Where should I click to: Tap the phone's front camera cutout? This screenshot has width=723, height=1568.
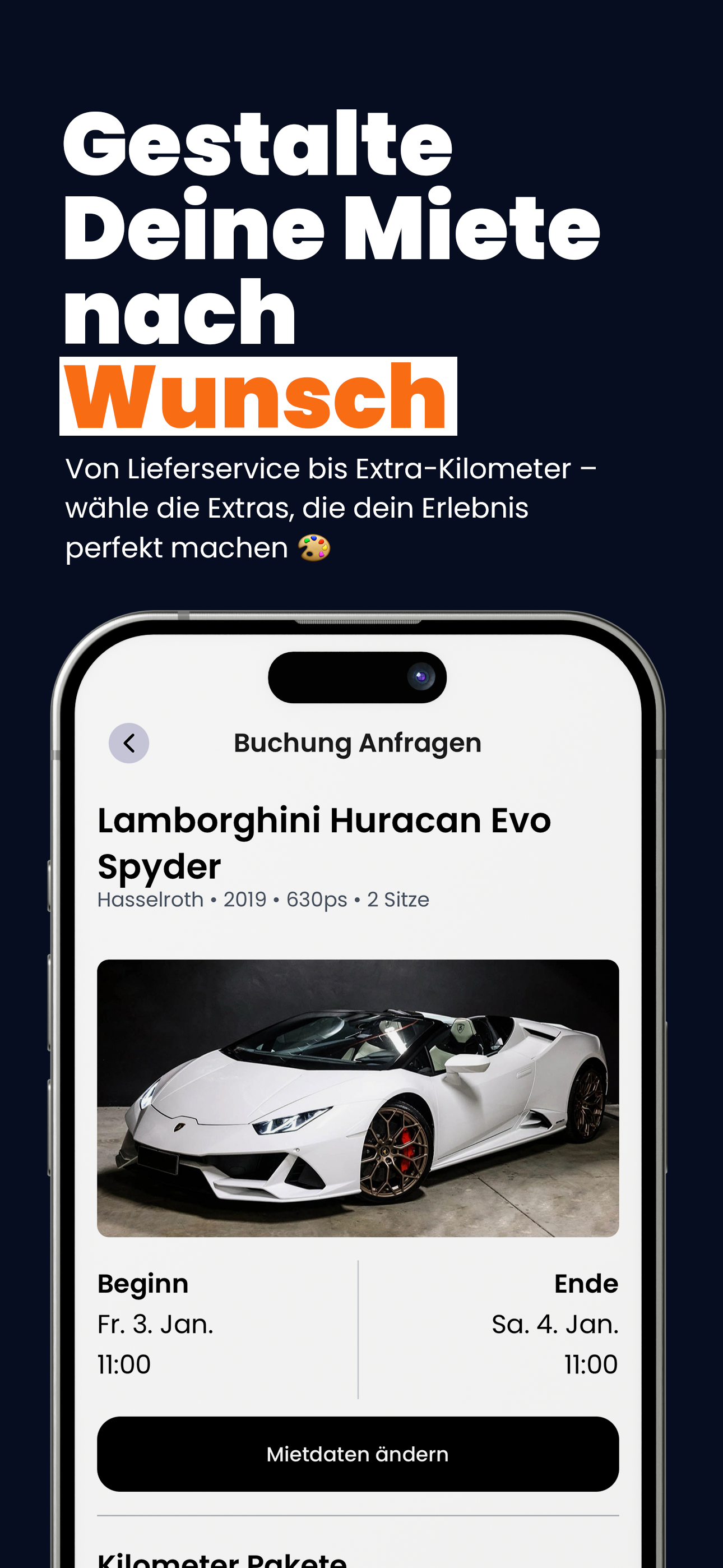click(421, 676)
